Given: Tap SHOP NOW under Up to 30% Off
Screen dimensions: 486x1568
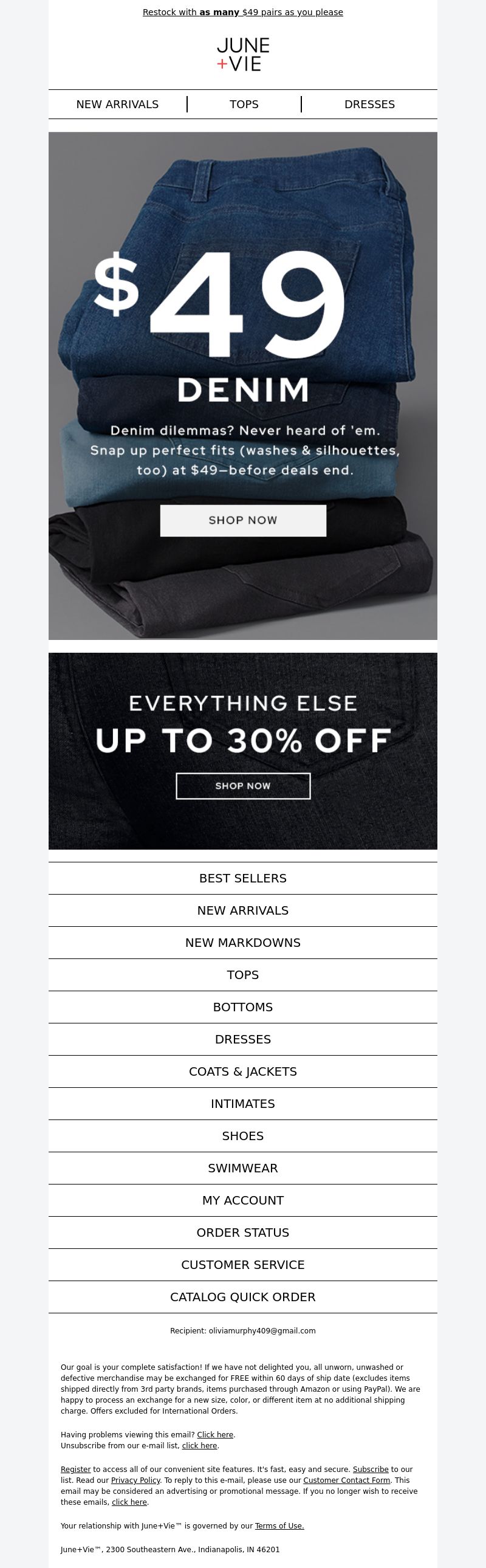Looking at the screenshot, I should point(244,786).
